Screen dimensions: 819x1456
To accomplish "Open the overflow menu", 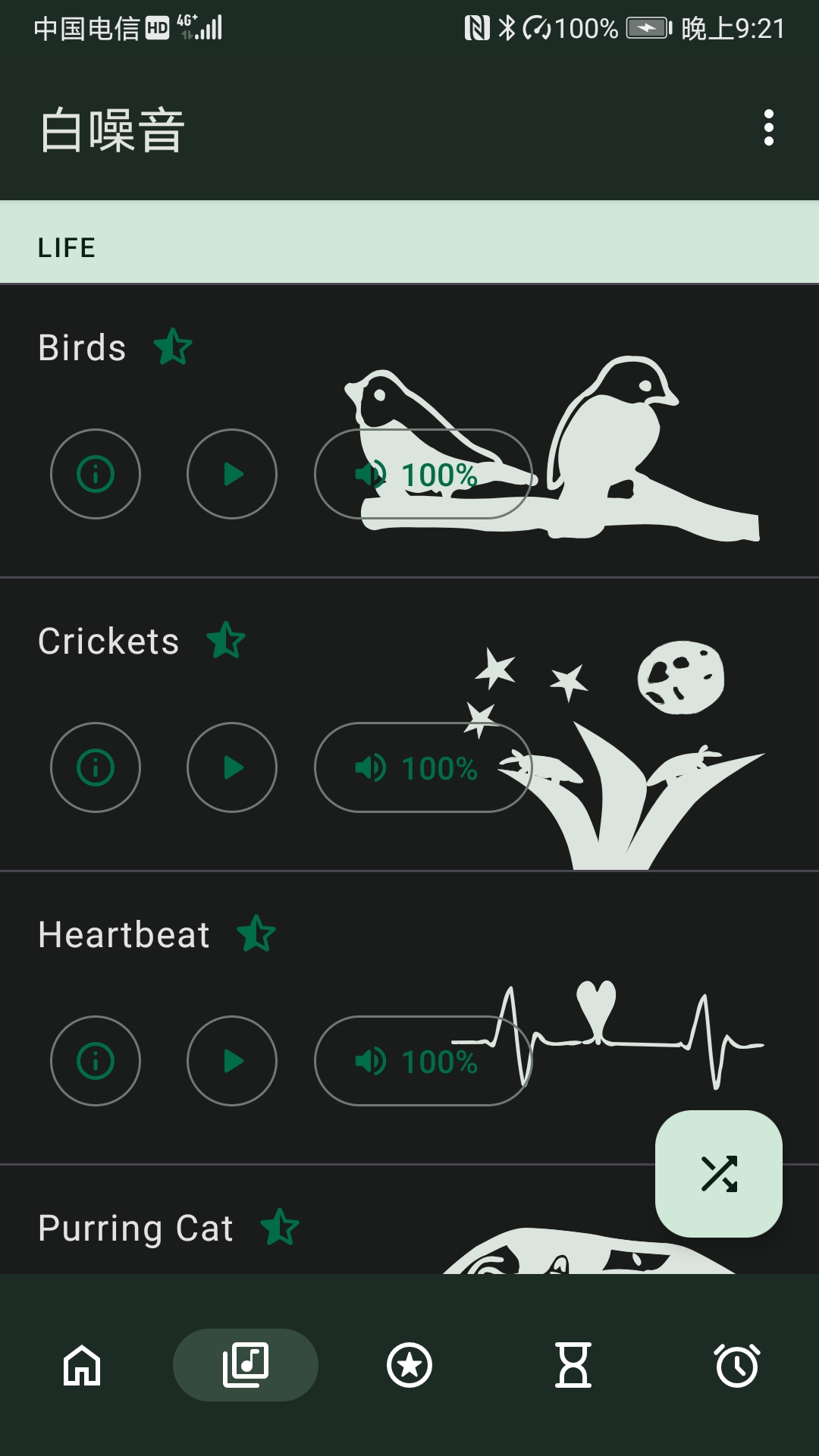I will (768, 127).
